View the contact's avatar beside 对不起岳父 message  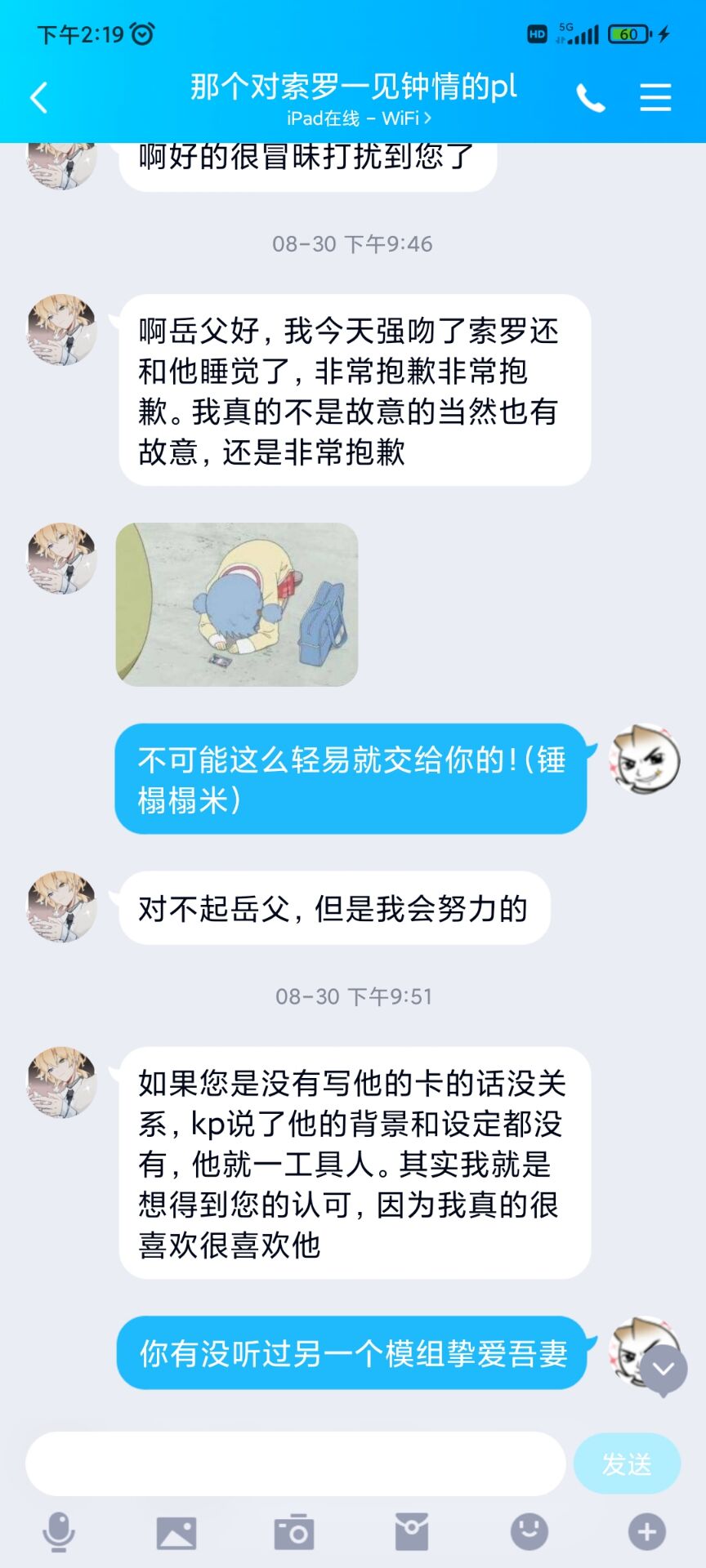[x=62, y=906]
